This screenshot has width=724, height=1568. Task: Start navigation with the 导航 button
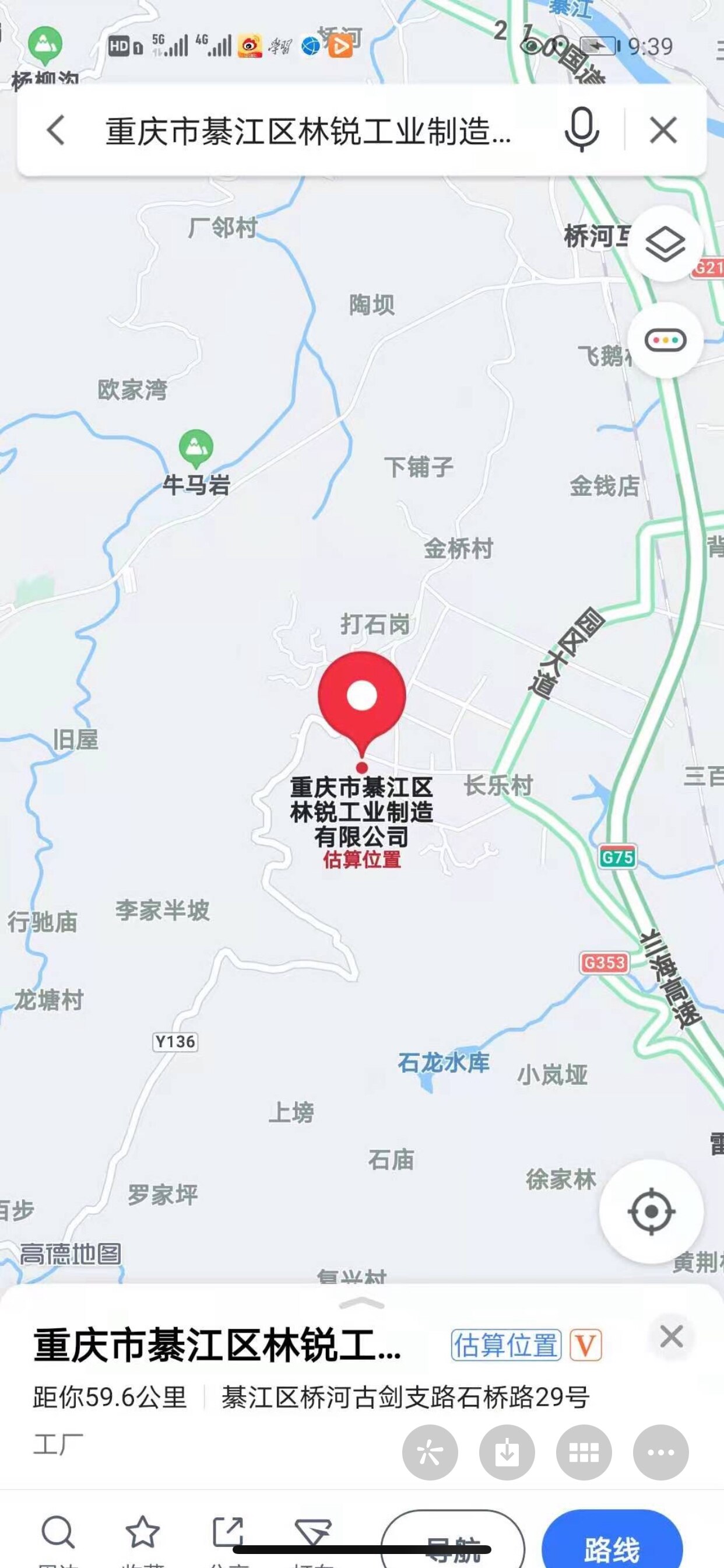pyautogui.click(x=453, y=1542)
